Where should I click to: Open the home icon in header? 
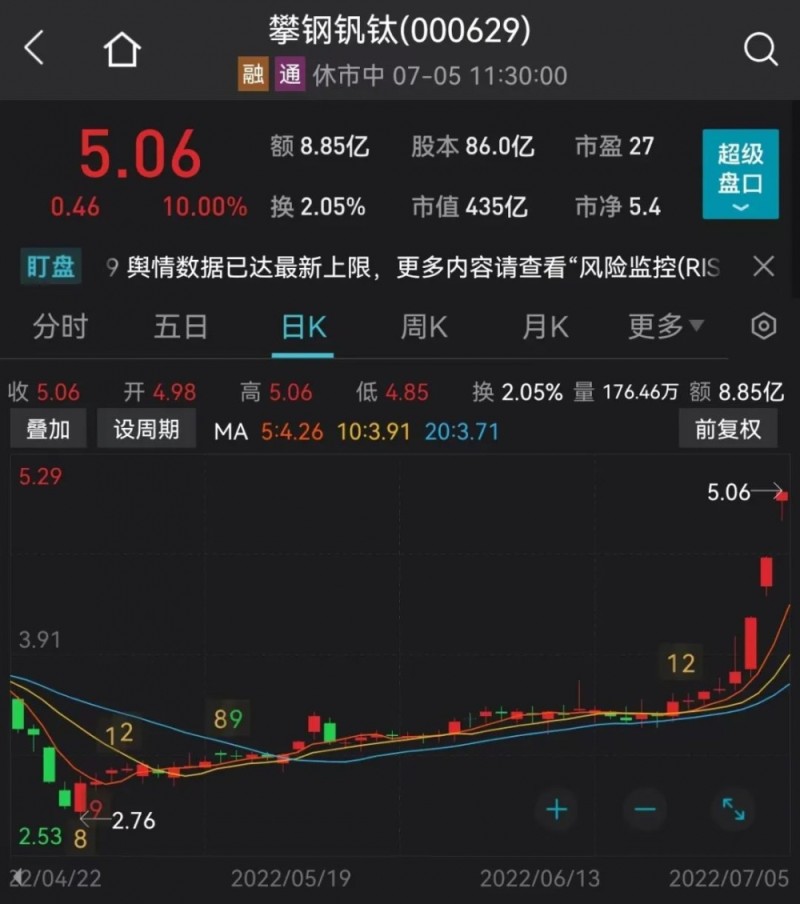click(122, 48)
